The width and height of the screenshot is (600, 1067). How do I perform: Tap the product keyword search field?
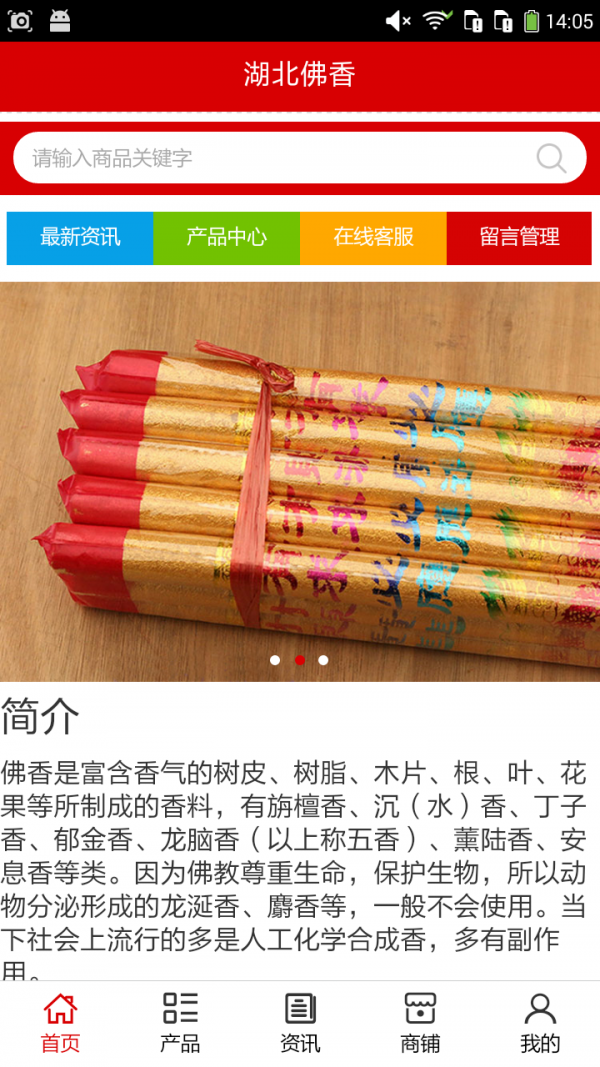click(x=270, y=158)
